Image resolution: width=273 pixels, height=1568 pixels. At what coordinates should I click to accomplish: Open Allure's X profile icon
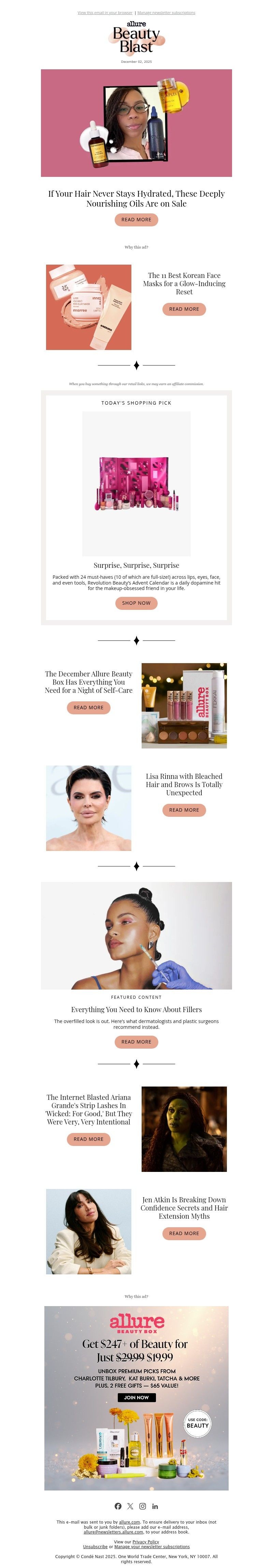coord(130,1506)
